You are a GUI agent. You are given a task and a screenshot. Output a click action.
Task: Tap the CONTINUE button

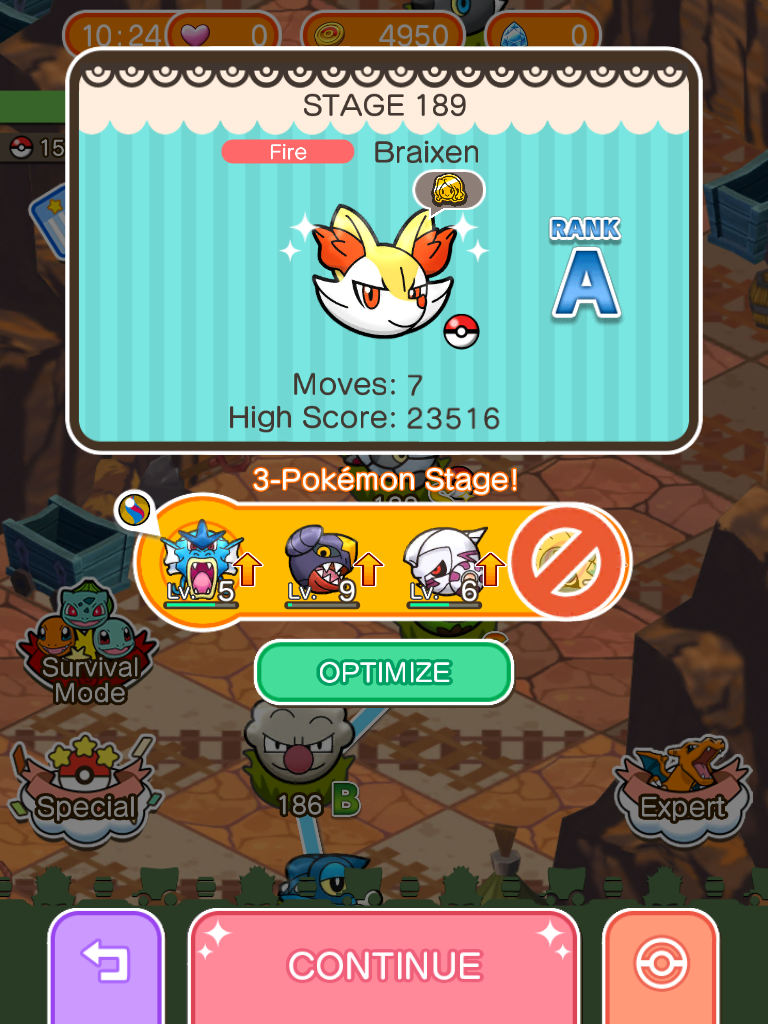coord(384,966)
